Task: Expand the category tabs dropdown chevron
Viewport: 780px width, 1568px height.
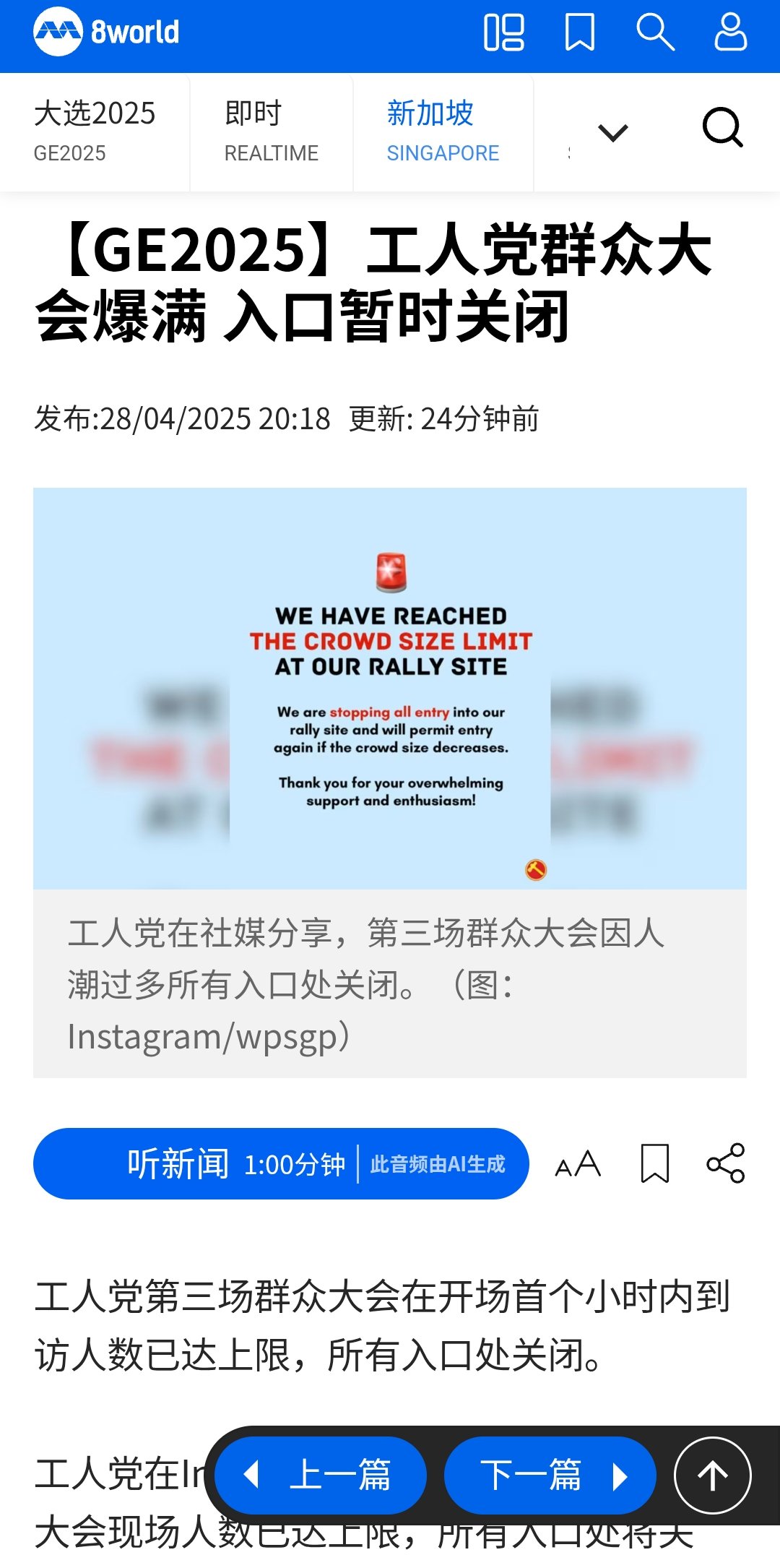Action: (613, 133)
